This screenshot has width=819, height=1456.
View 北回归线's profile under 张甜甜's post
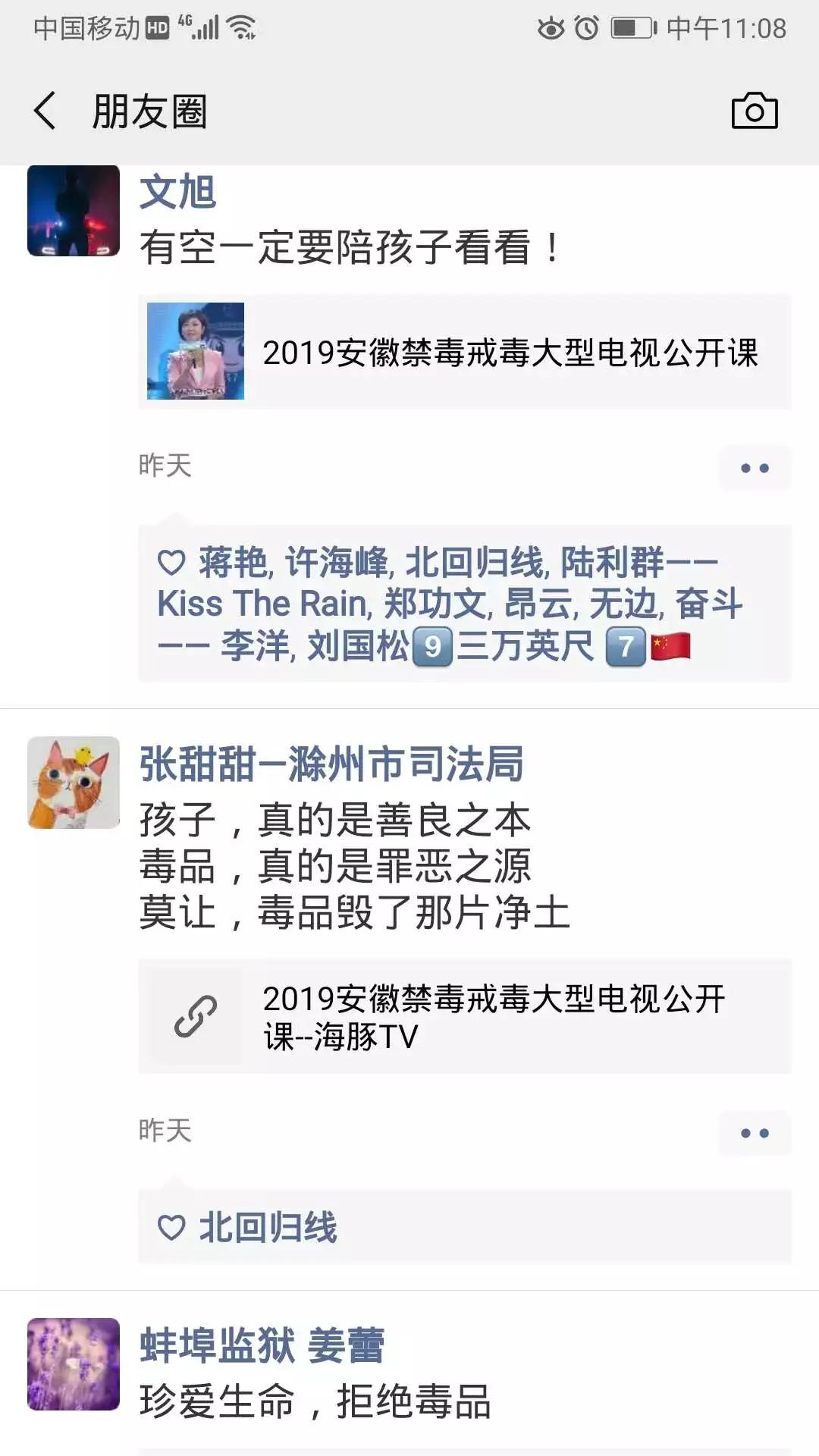click(267, 1227)
